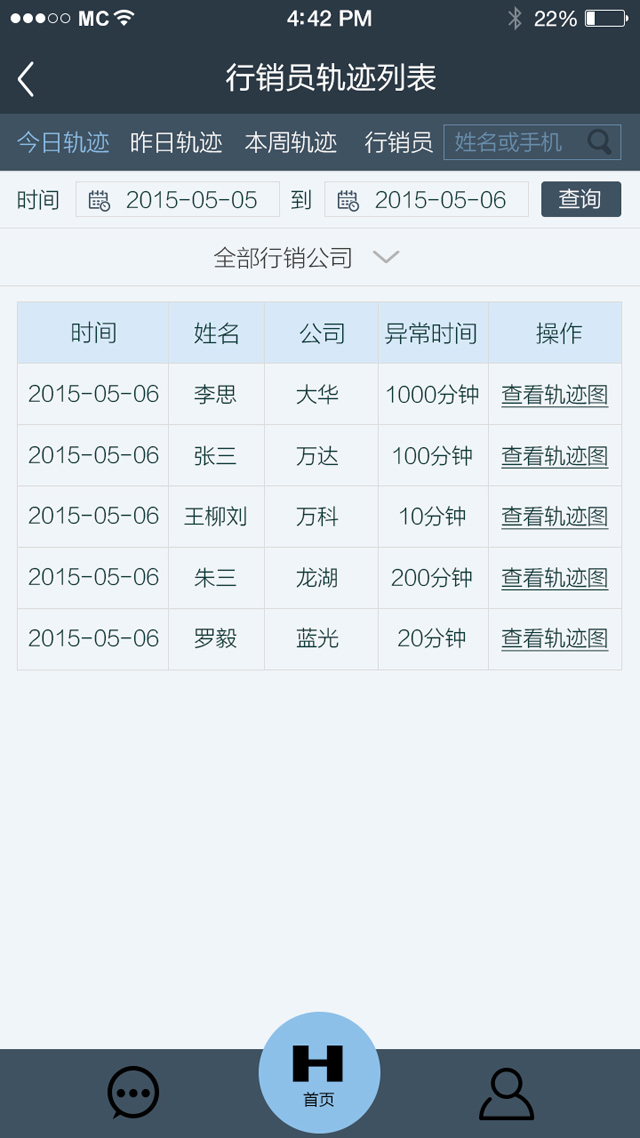The image size is (640, 1138).
Task: Switch to the 本周轨迹 tab
Action: [290, 143]
